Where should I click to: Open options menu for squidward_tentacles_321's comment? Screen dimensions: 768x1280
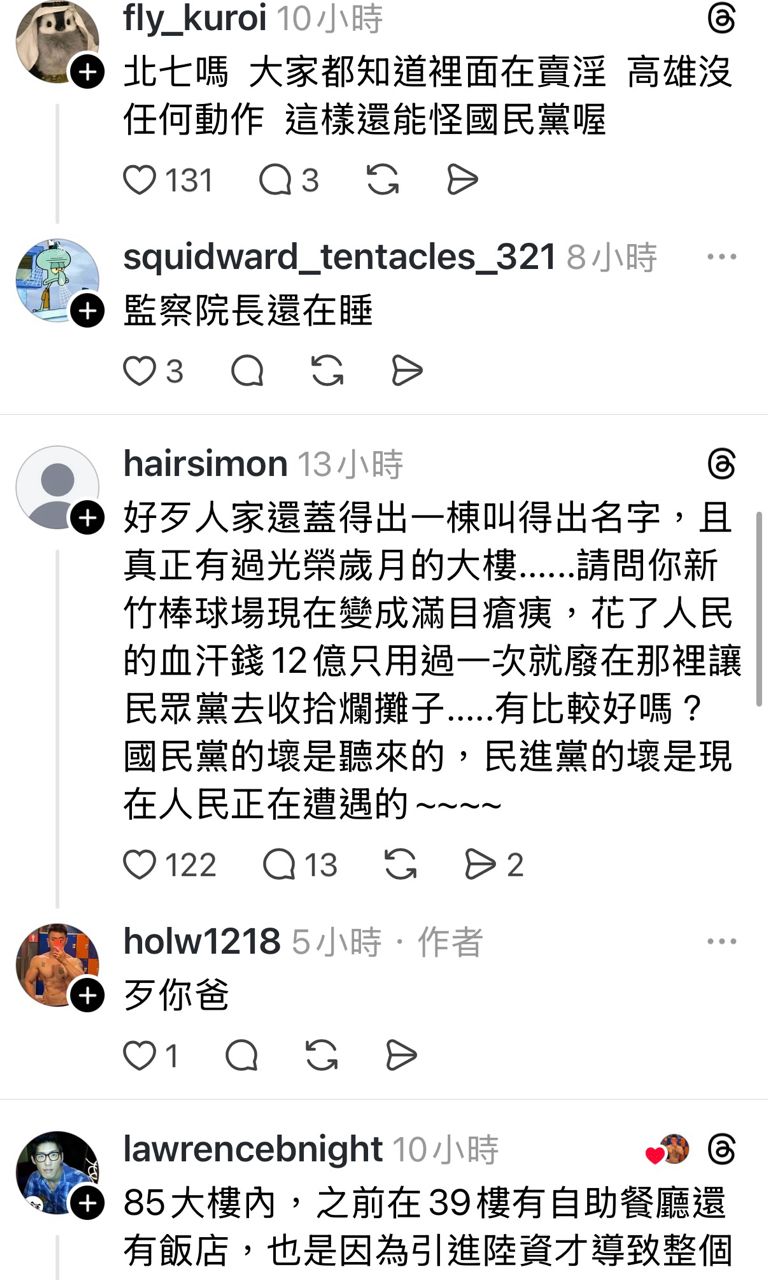point(721,258)
